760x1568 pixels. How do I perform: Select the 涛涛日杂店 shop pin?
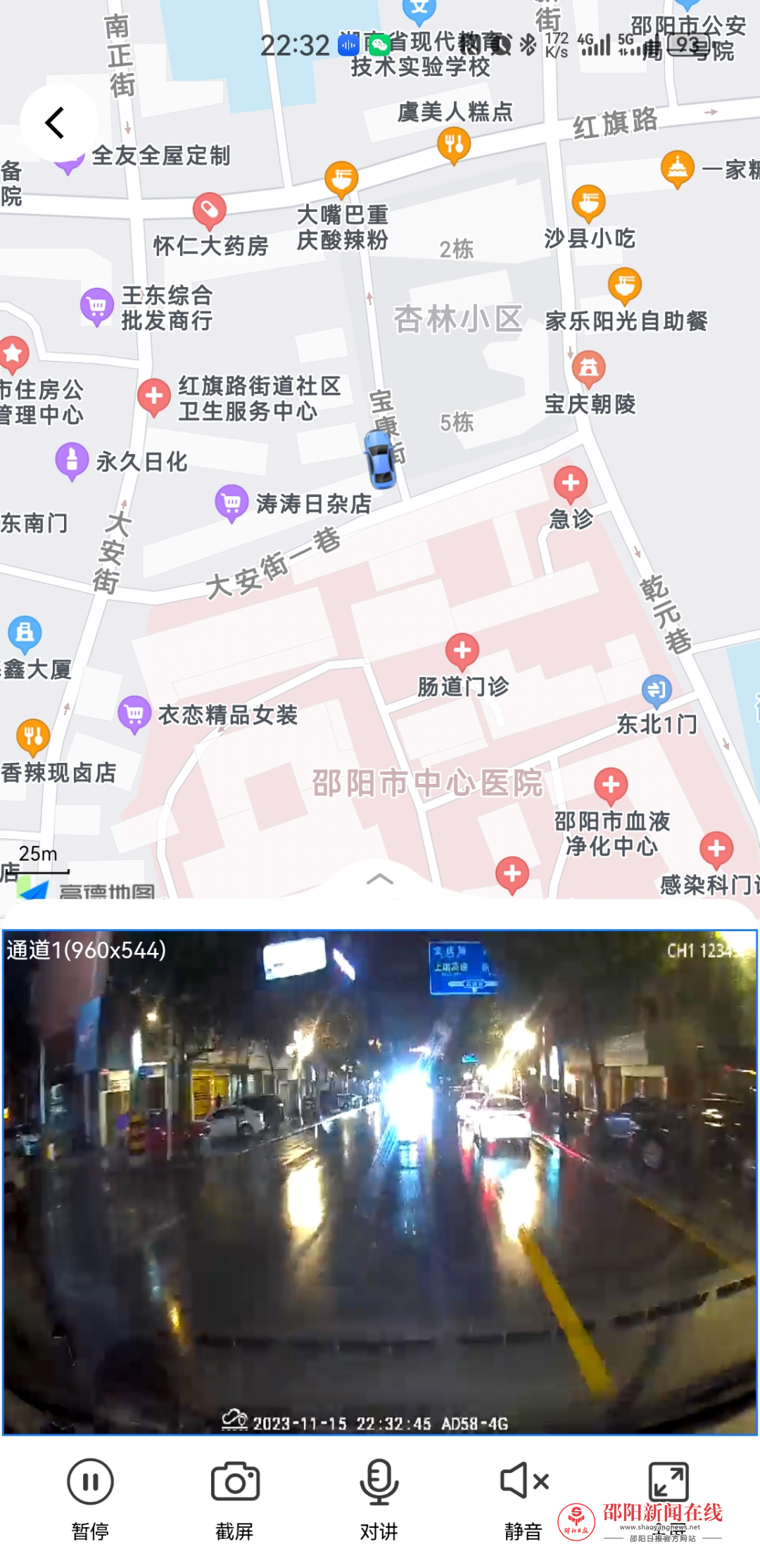(x=232, y=502)
